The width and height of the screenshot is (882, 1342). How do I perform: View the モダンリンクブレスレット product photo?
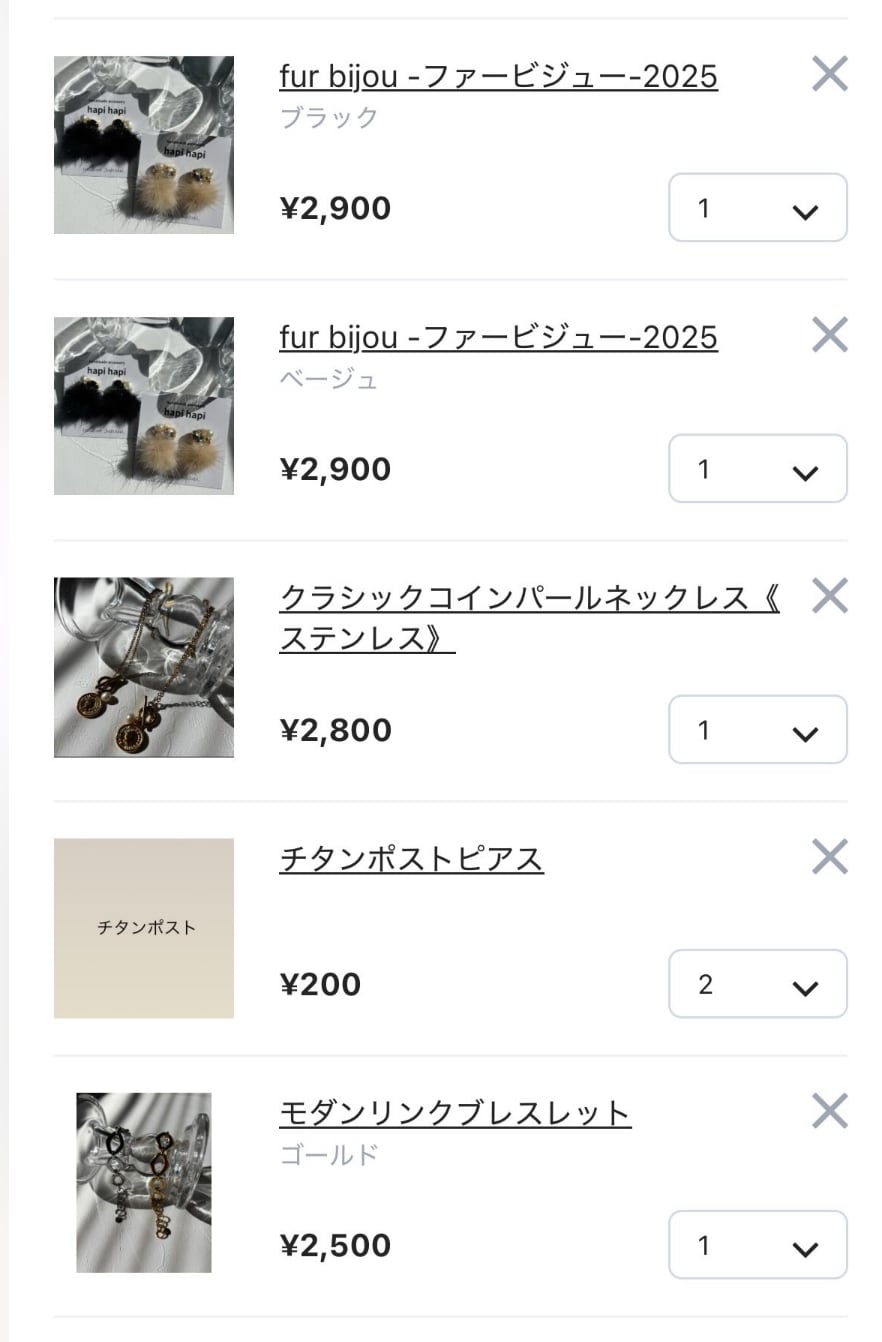point(144,1182)
